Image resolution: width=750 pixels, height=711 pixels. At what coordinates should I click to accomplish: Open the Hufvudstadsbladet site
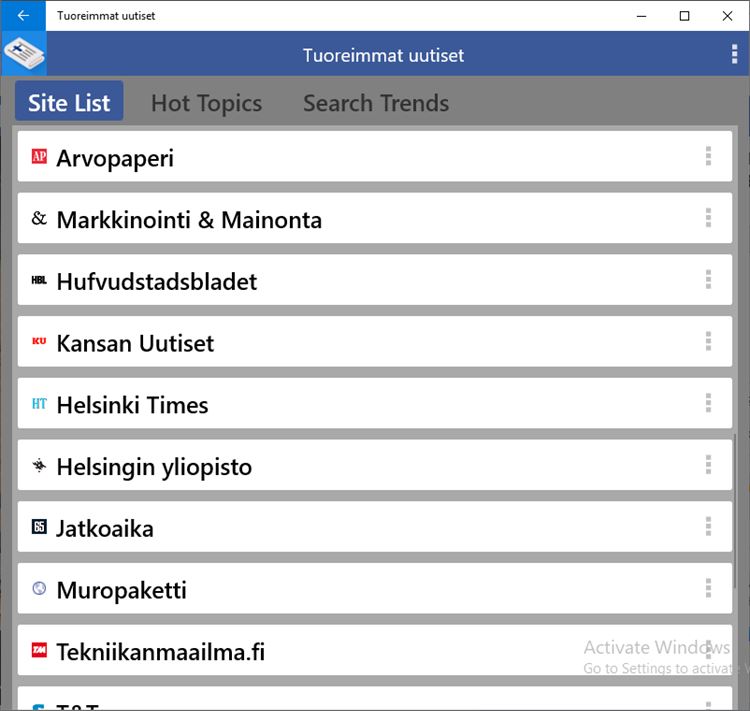[157, 282]
